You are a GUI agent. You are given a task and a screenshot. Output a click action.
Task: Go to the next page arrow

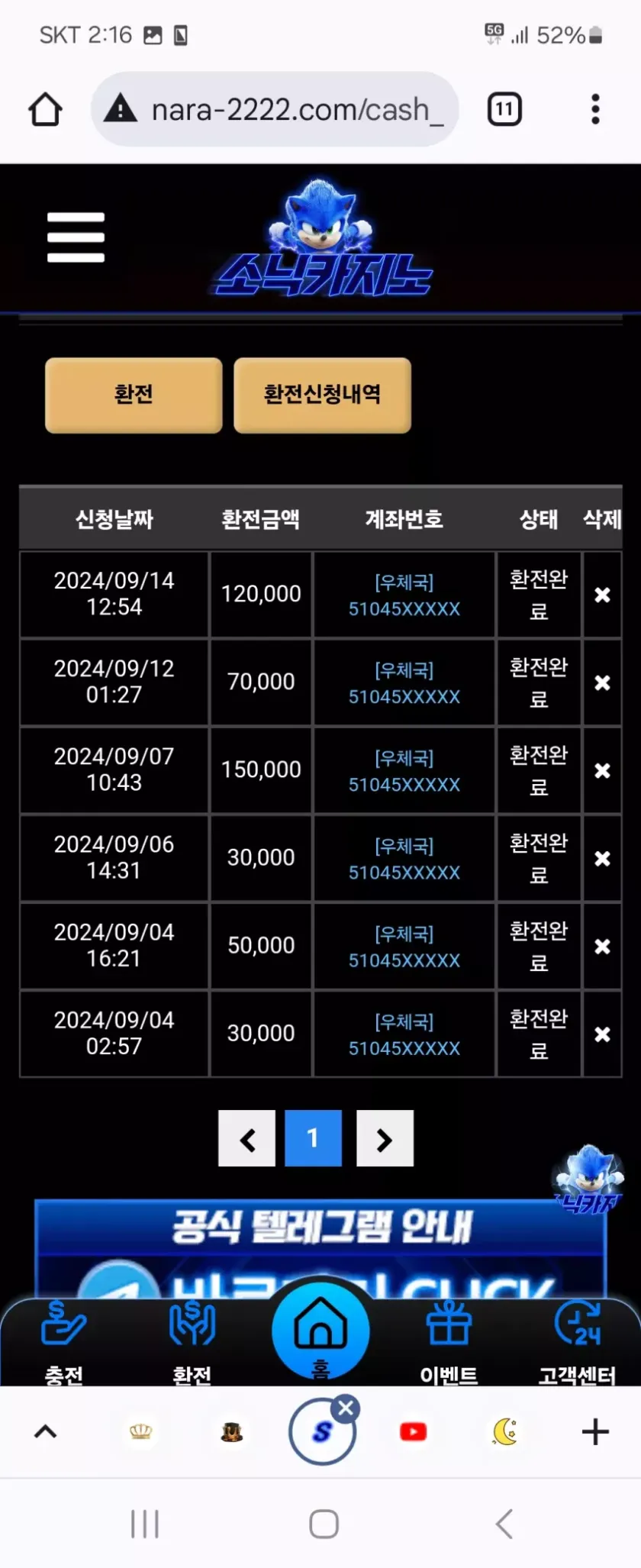(x=385, y=1138)
